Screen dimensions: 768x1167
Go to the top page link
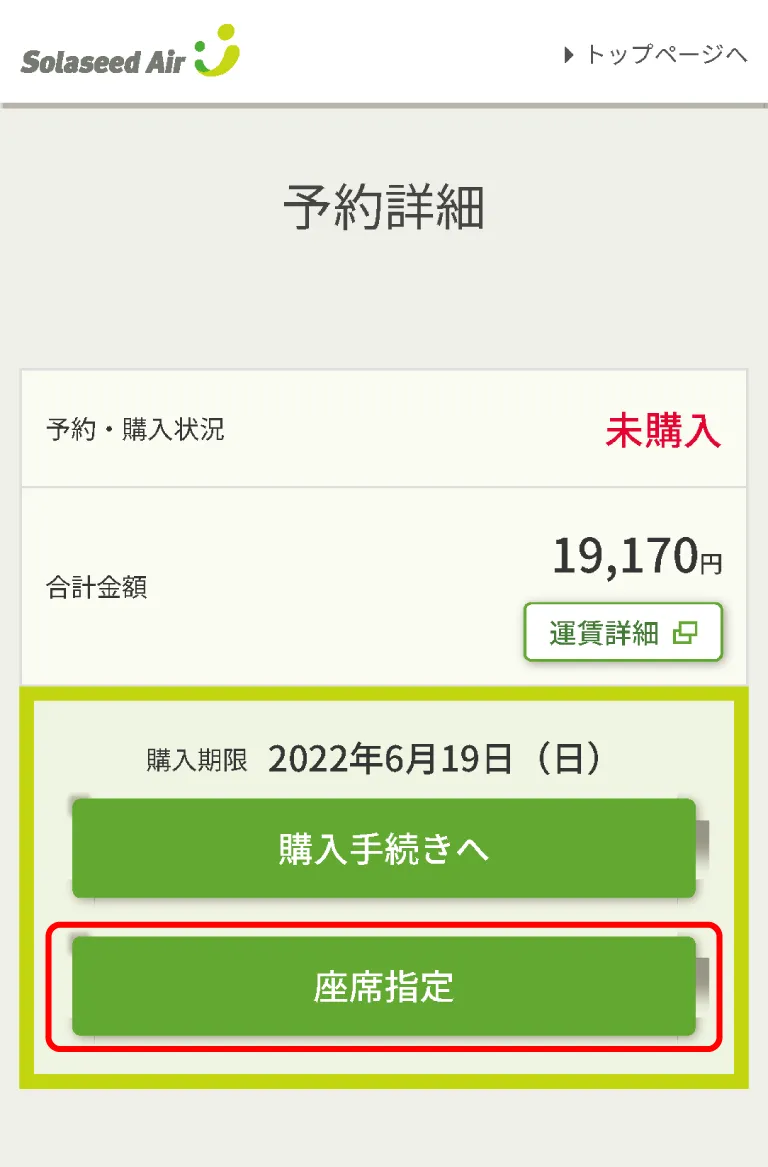pyautogui.click(x=656, y=54)
